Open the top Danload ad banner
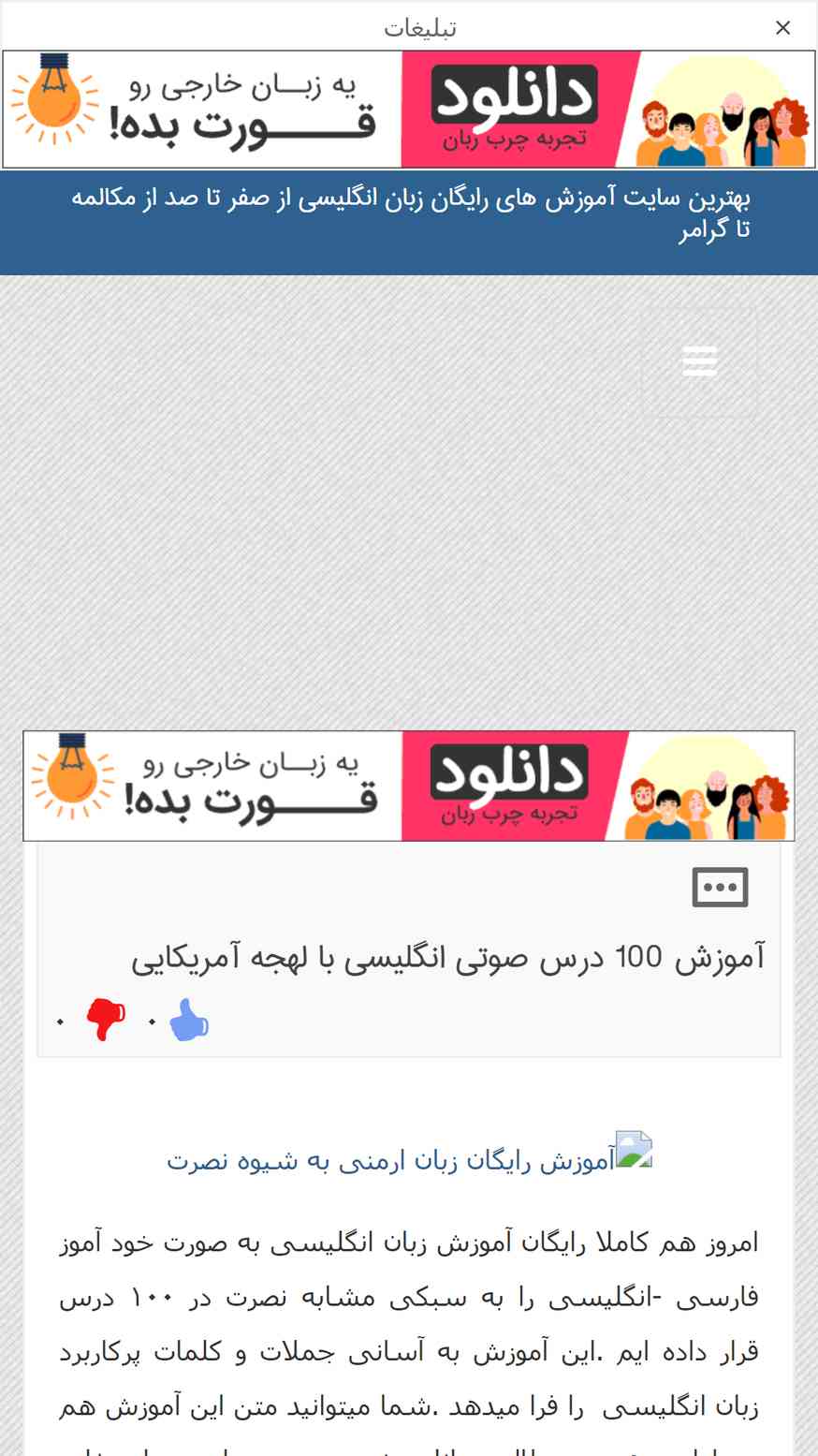818x1456 pixels. (409, 110)
